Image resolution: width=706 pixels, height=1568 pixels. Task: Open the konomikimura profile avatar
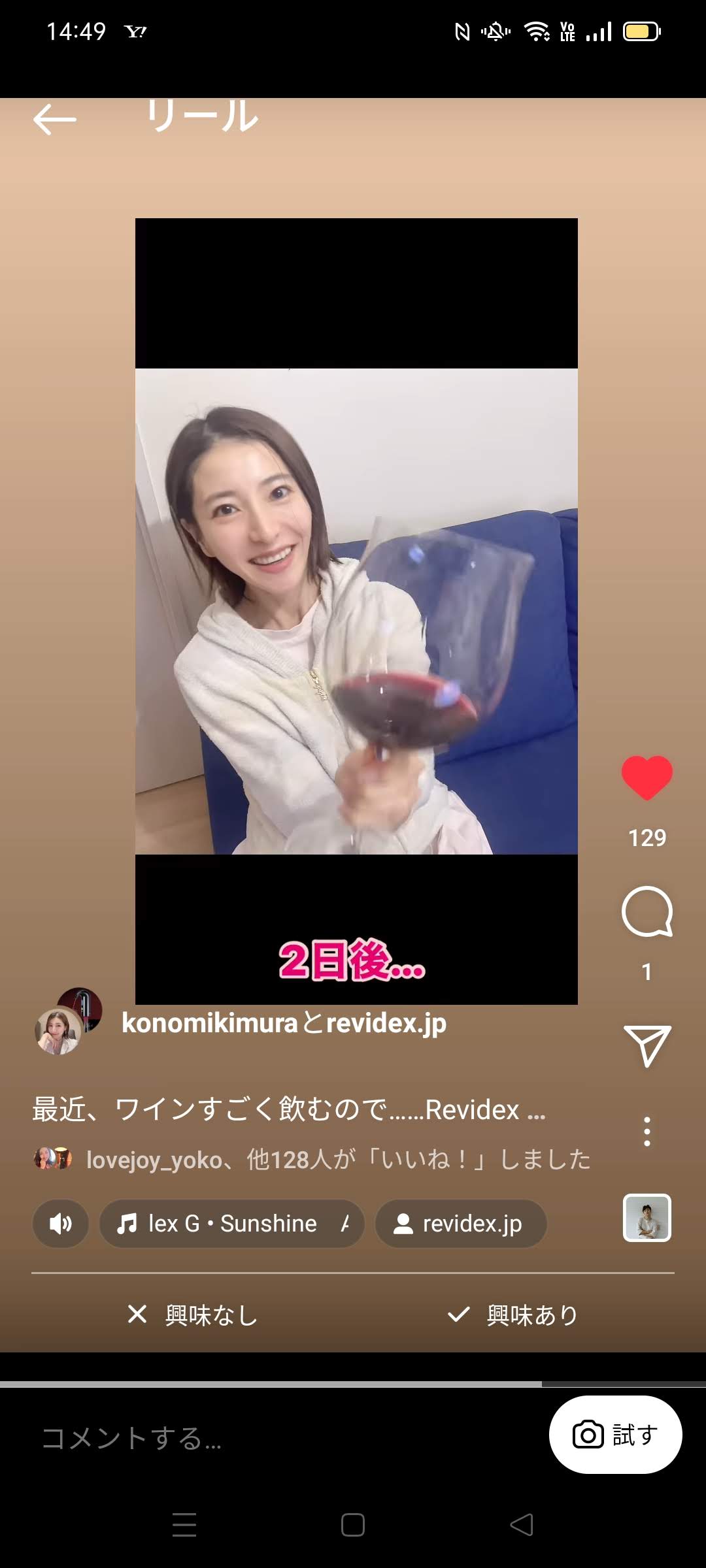point(59,1031)
